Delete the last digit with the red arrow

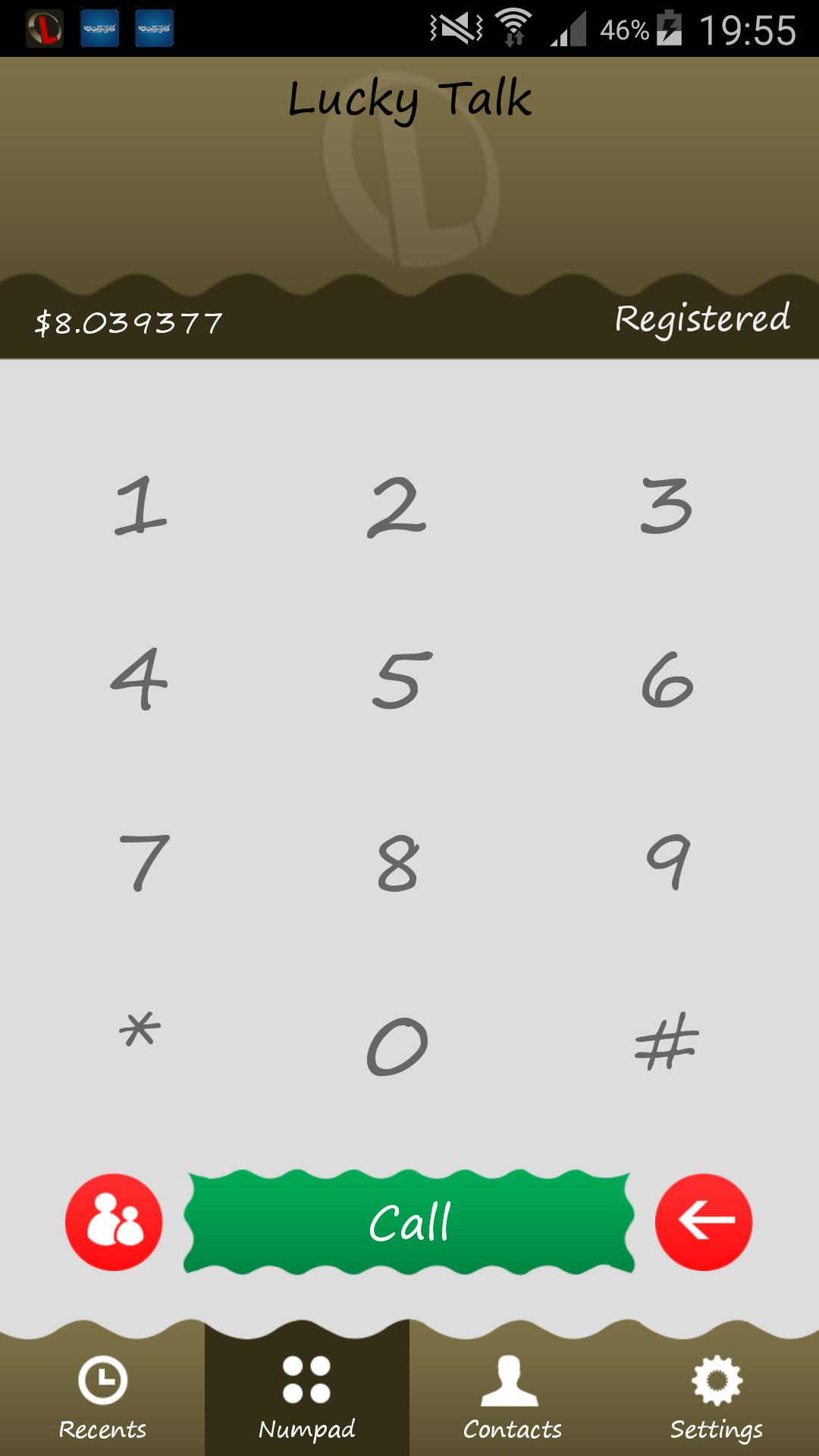(x=704, y=1222)
